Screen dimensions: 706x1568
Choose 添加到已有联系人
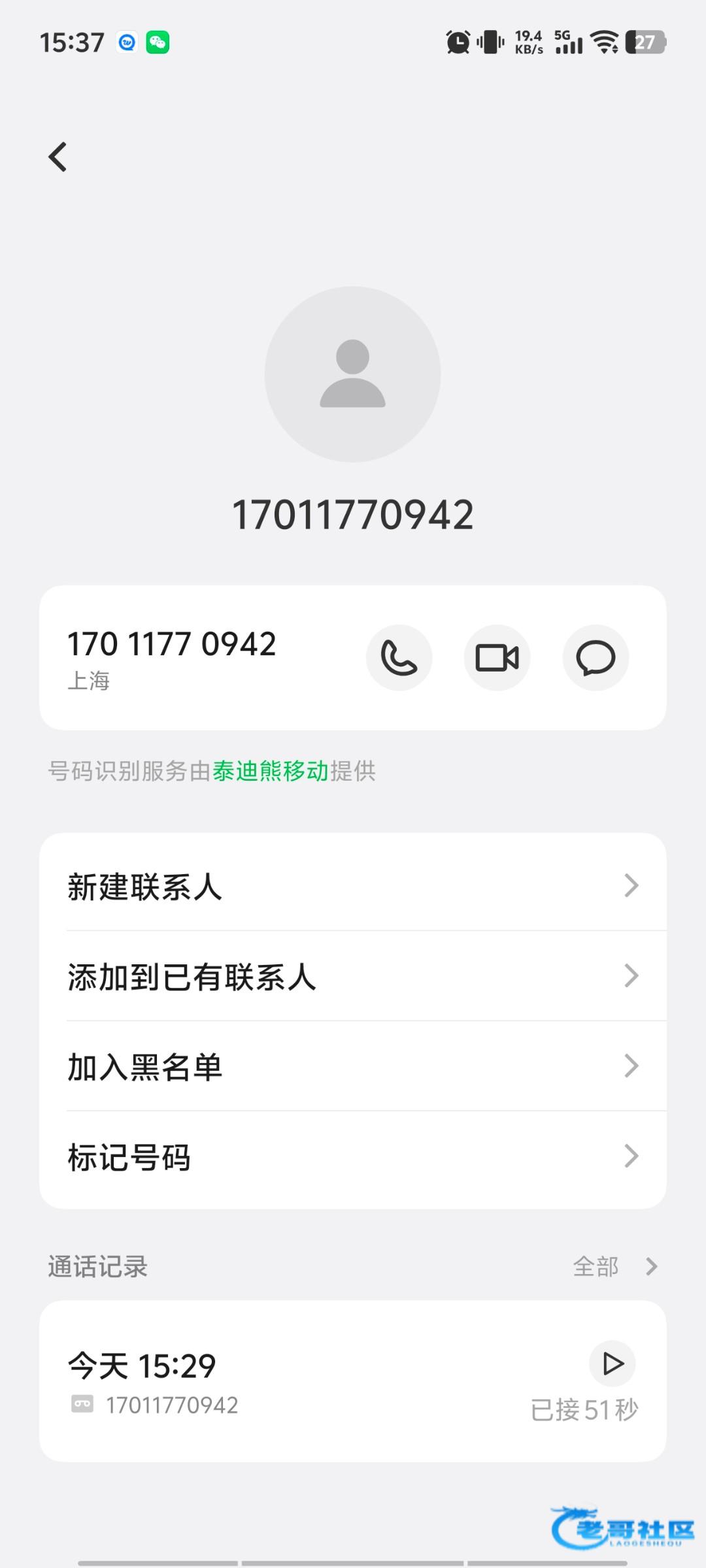(x=353, y=976)
